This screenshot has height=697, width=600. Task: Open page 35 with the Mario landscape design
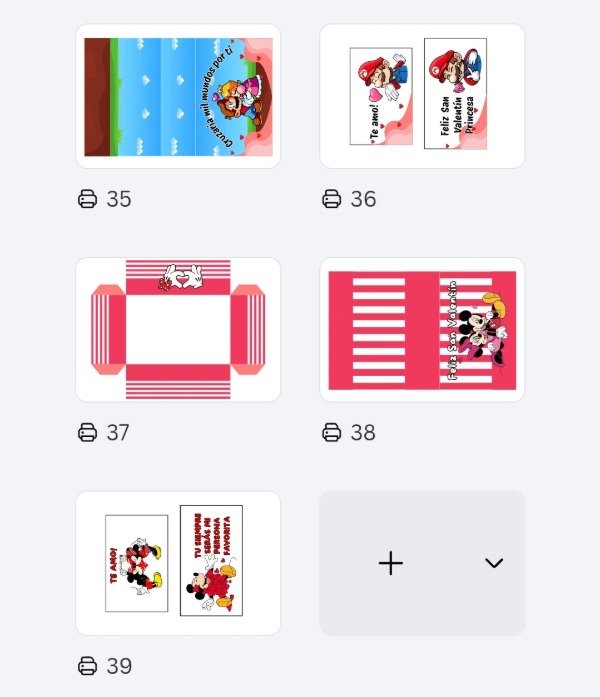pyautogui.click(x=178, y=96)
